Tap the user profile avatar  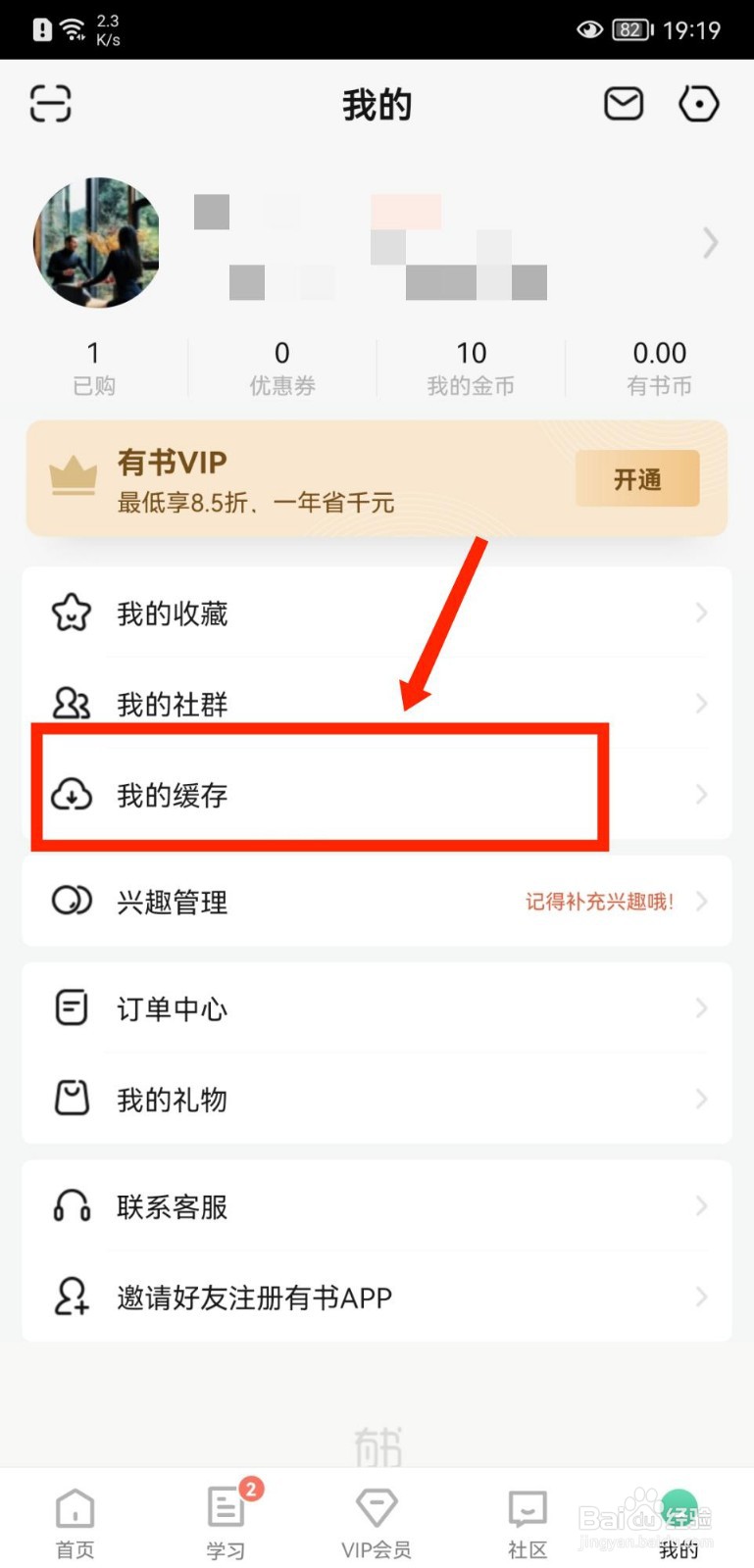point(95,243)
